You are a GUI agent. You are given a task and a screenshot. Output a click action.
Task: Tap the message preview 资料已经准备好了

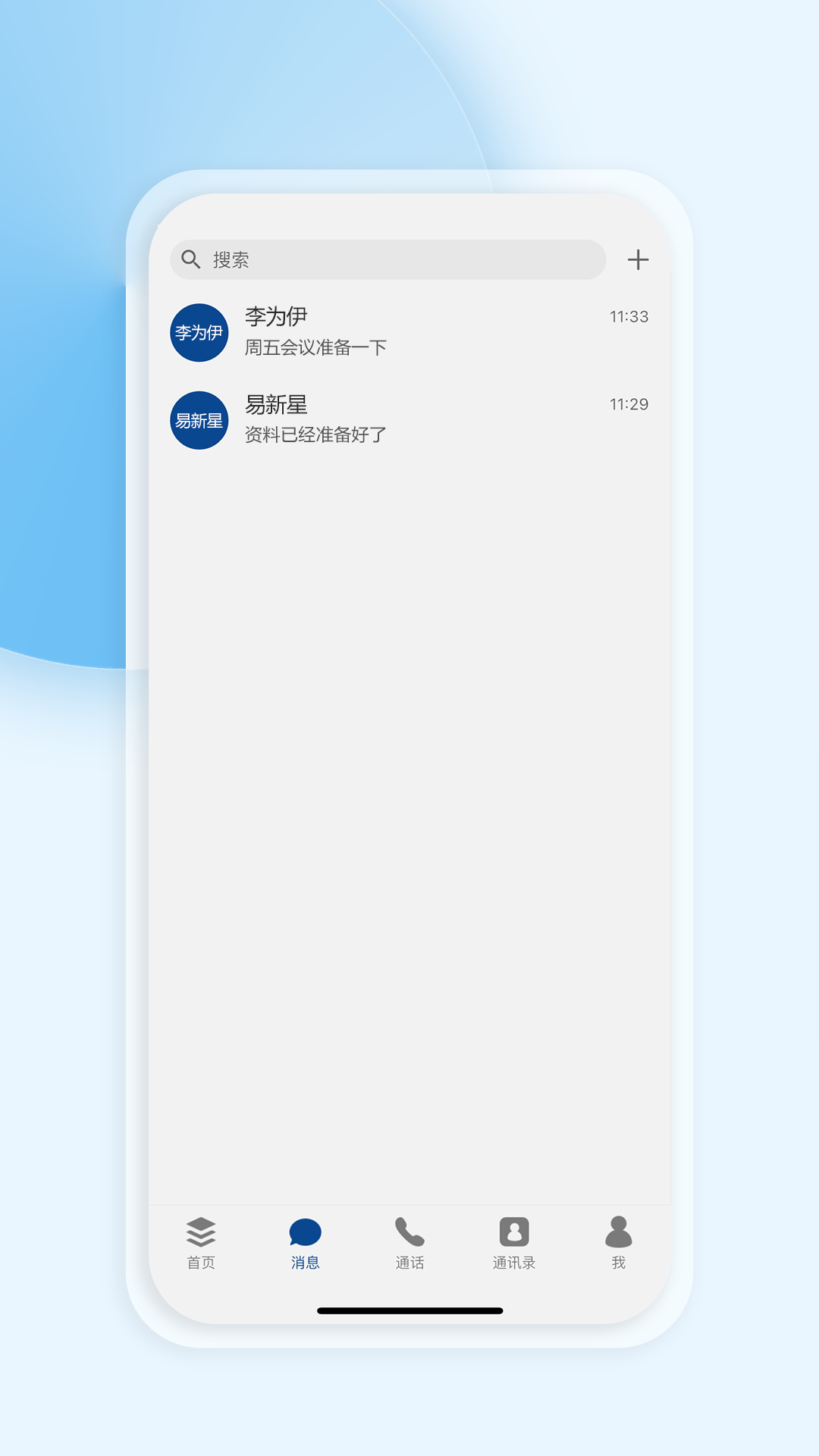point(314,434)
